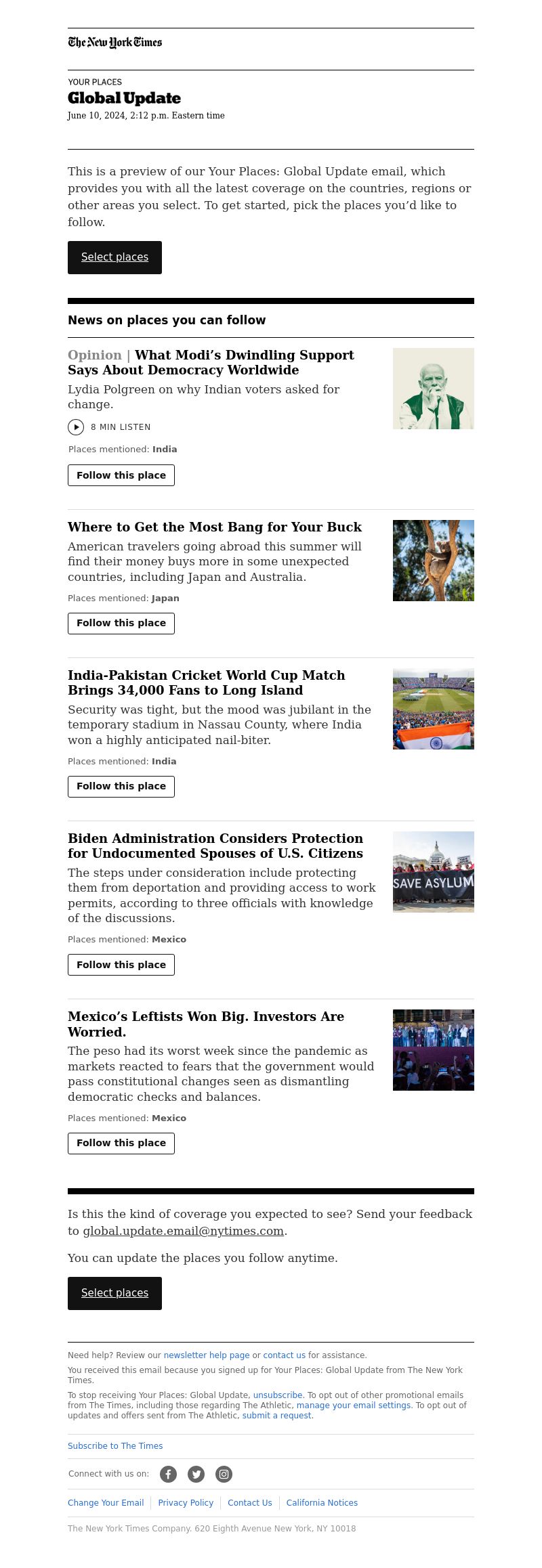Open the koala photo thumbnail
542x1568 pixels.
[x=434, y=561]
